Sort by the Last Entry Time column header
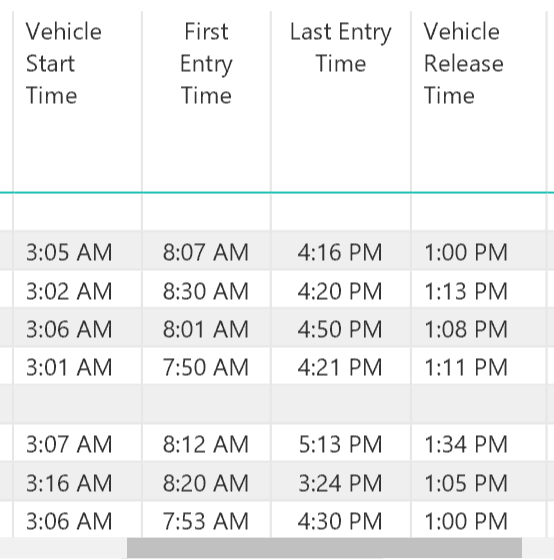Viewport: 554px width, 560px height. [x=341, y=48]
